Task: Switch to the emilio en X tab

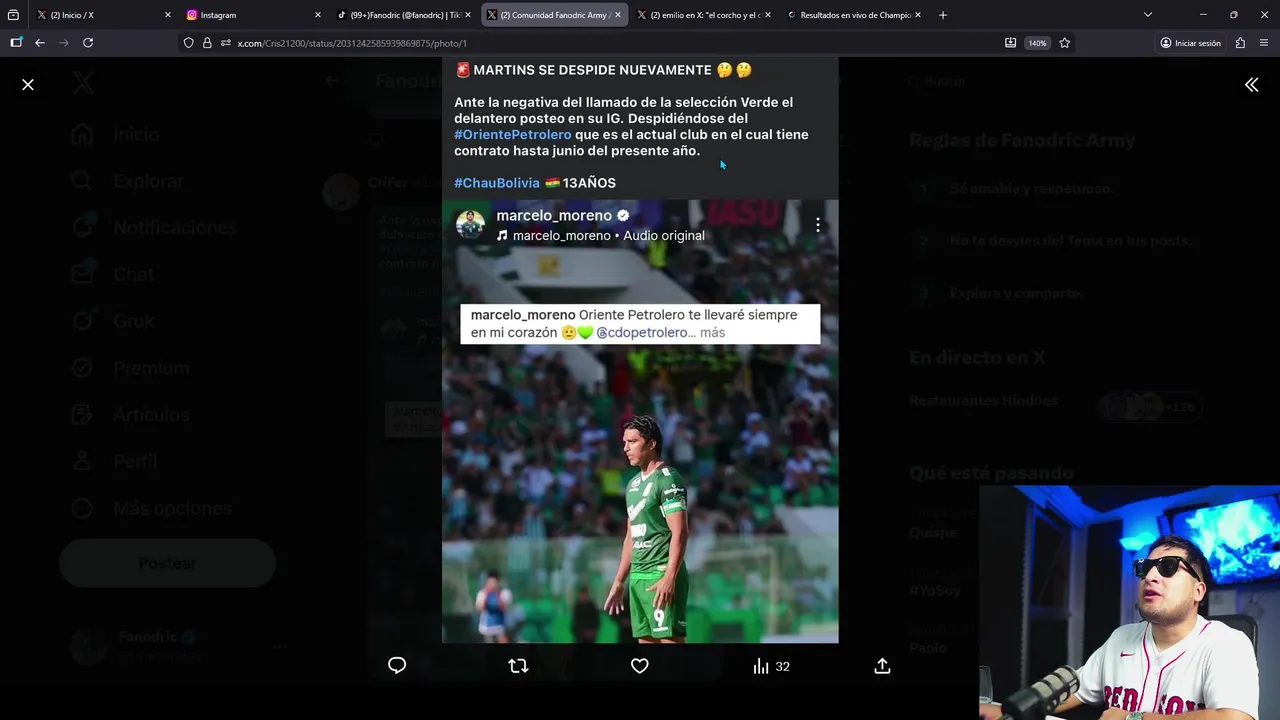Action: click(x=700, y=15)
